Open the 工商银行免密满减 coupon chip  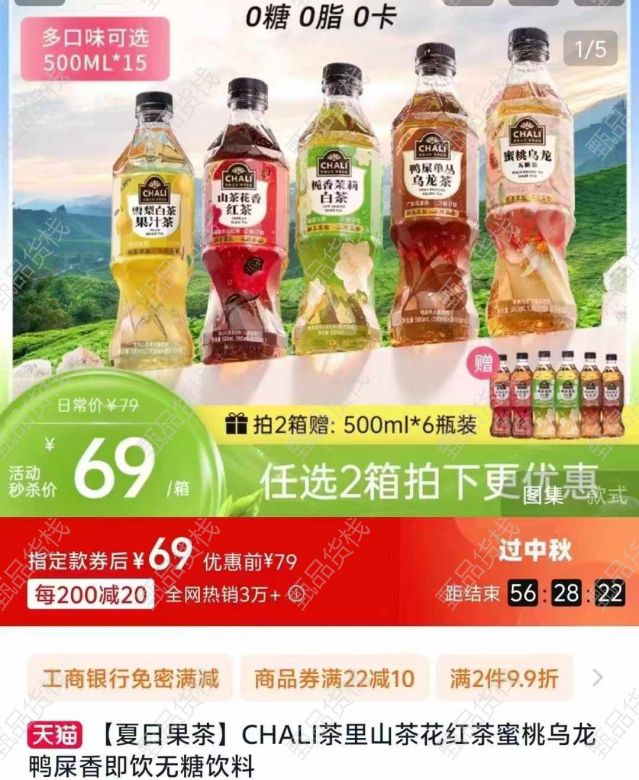click(131, 679)
